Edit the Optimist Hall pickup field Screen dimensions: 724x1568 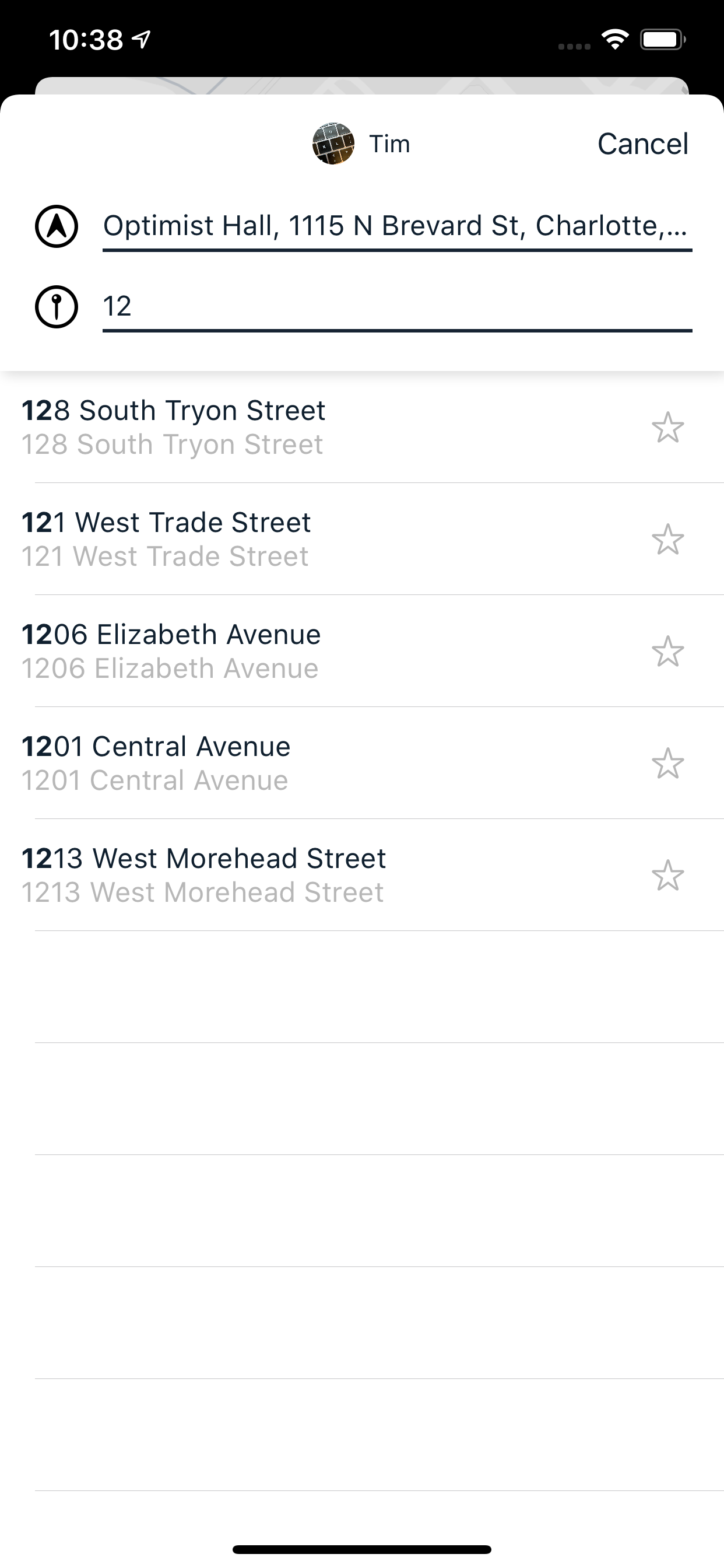[x=395, y=226]
